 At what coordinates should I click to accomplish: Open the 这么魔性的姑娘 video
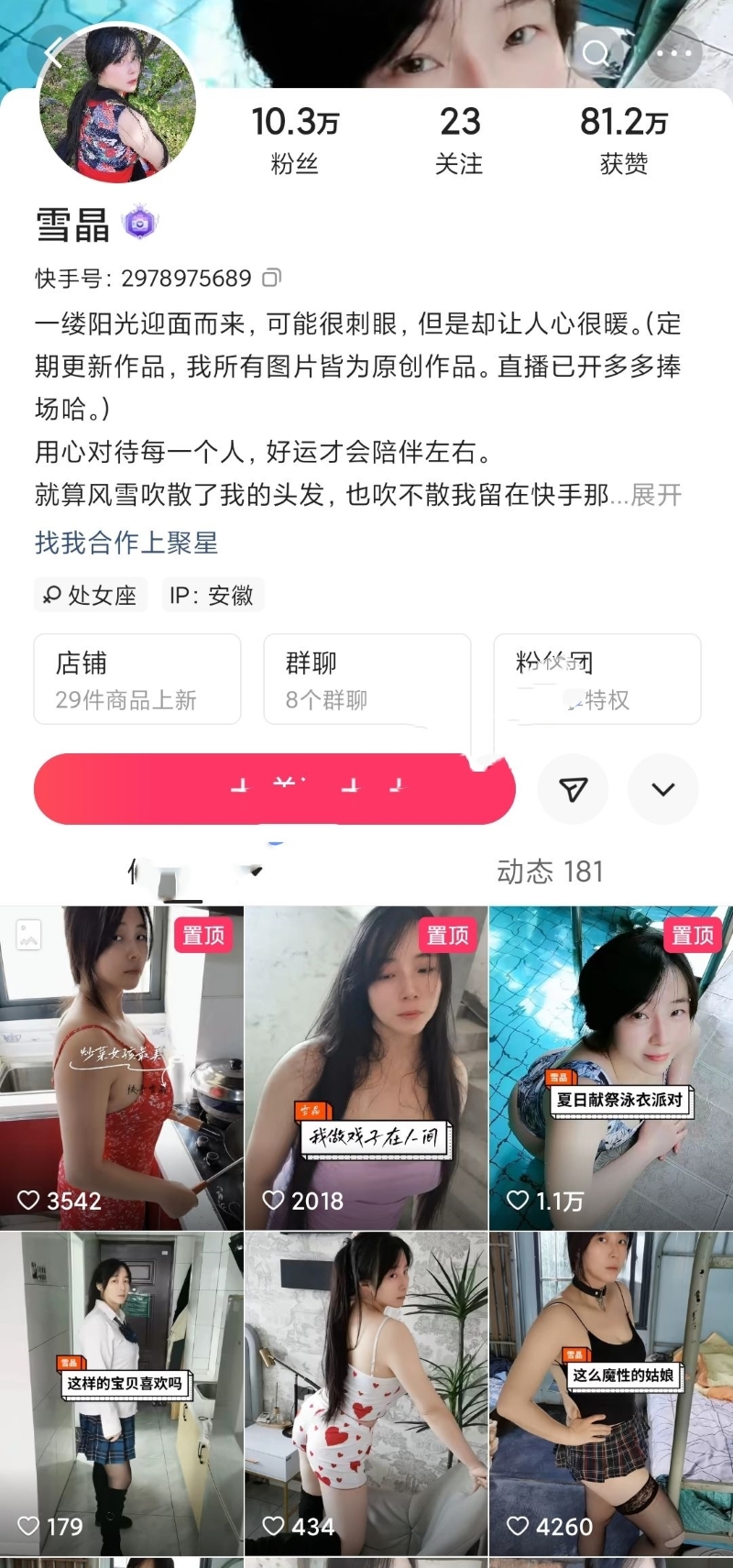[x=611, y=1393]
